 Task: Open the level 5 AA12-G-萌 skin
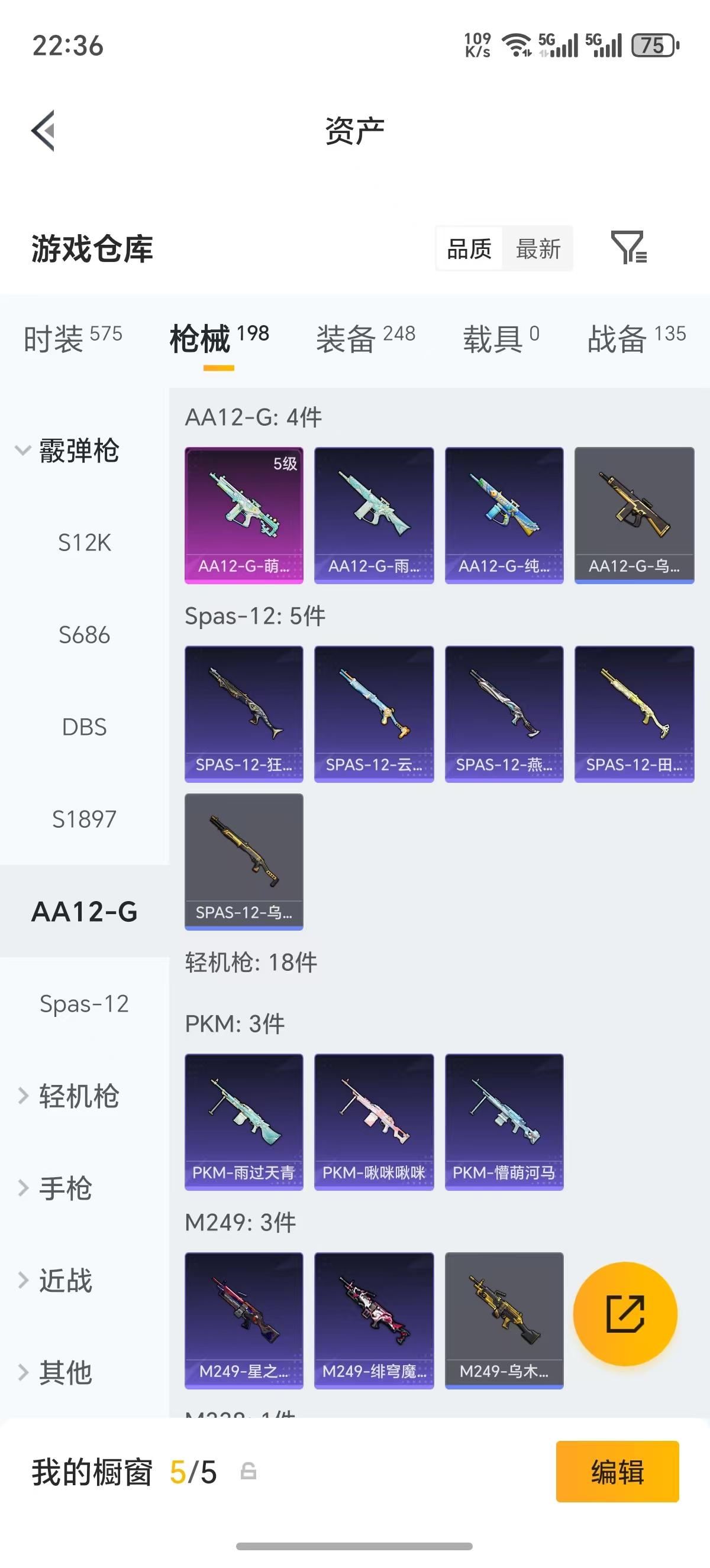click(244, 515)
